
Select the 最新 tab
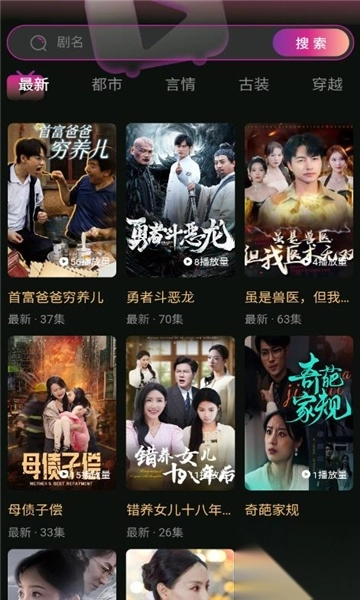[x=34, y=85]
